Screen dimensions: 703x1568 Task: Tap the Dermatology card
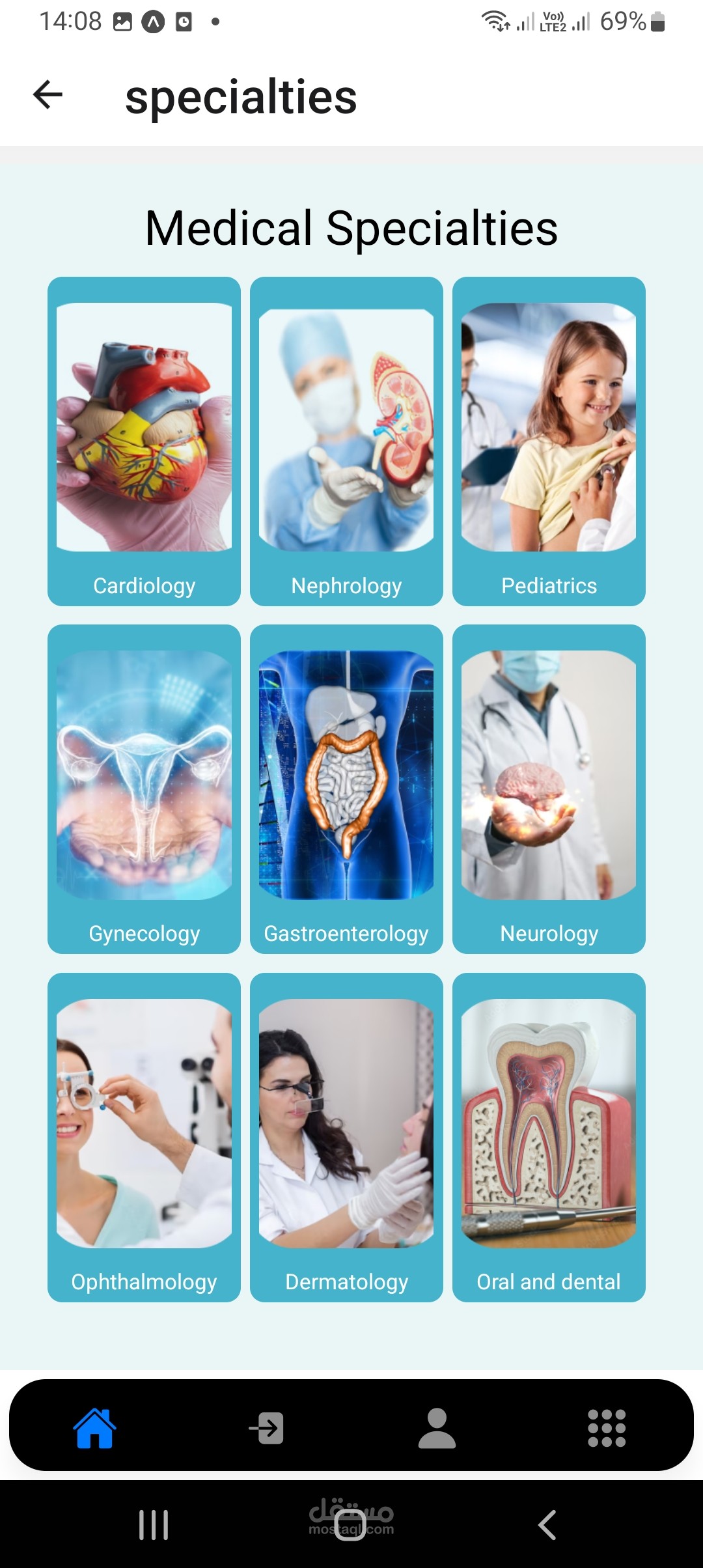(346, 1137)
